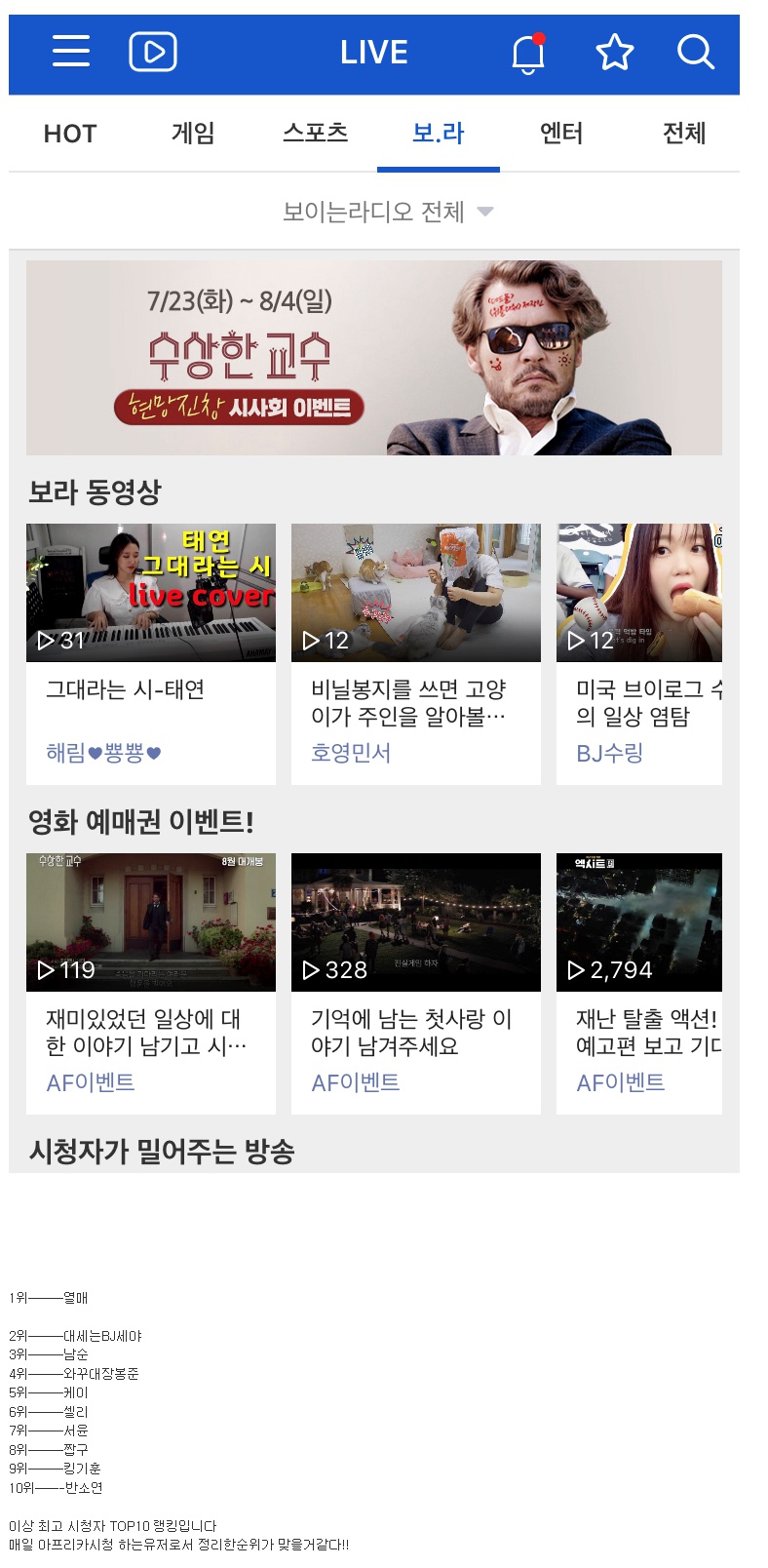Viewport: 768px width, 1568px height.
Task: Switch to the 게임 tab
Action: click(193, 134)
